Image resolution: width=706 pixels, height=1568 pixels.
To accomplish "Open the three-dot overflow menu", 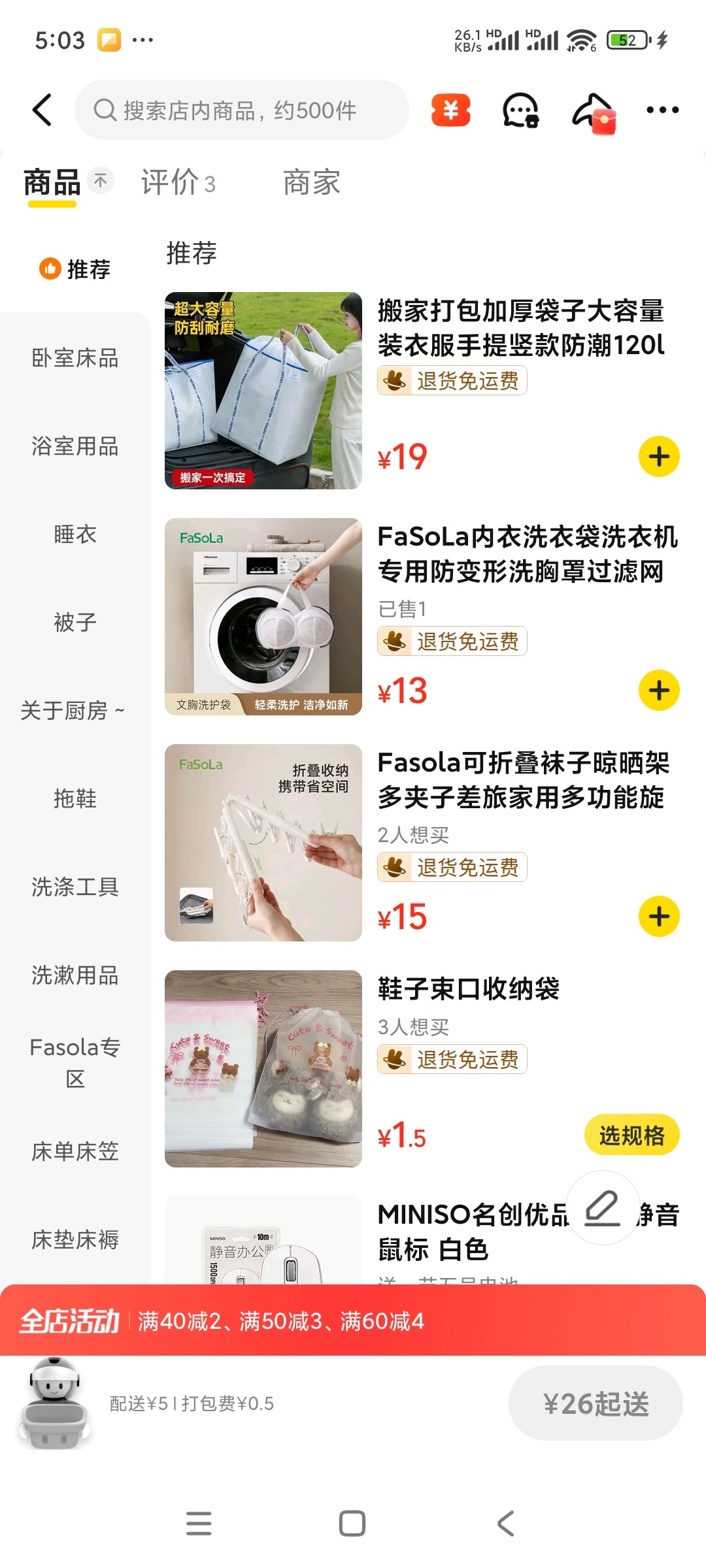I will tap(662, 110).
